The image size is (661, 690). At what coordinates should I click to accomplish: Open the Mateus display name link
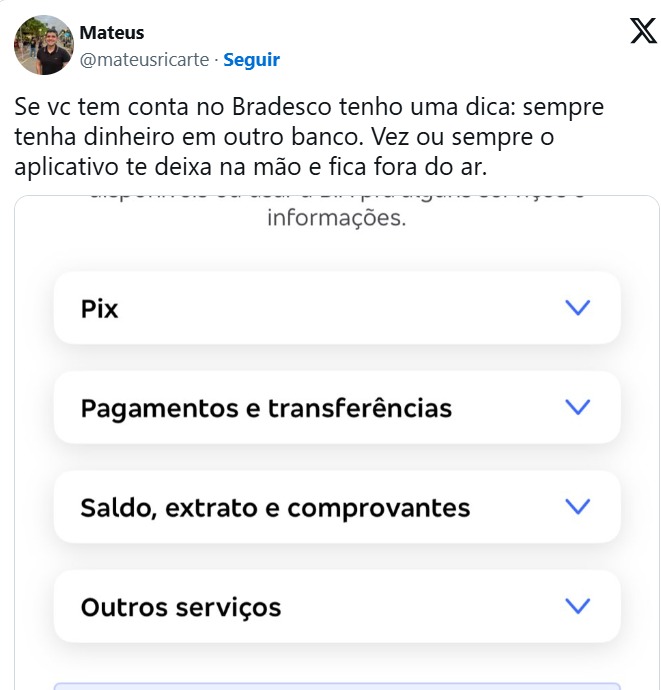point(111,33)
